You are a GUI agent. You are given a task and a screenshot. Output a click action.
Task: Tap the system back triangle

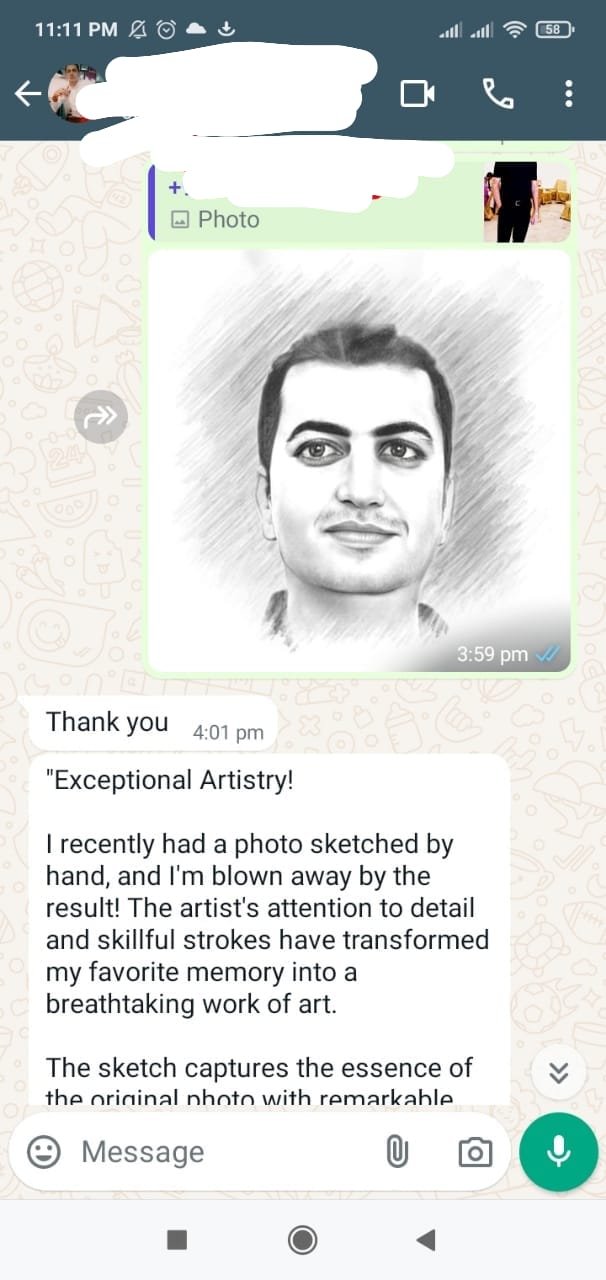click(x=426, y=1240)
